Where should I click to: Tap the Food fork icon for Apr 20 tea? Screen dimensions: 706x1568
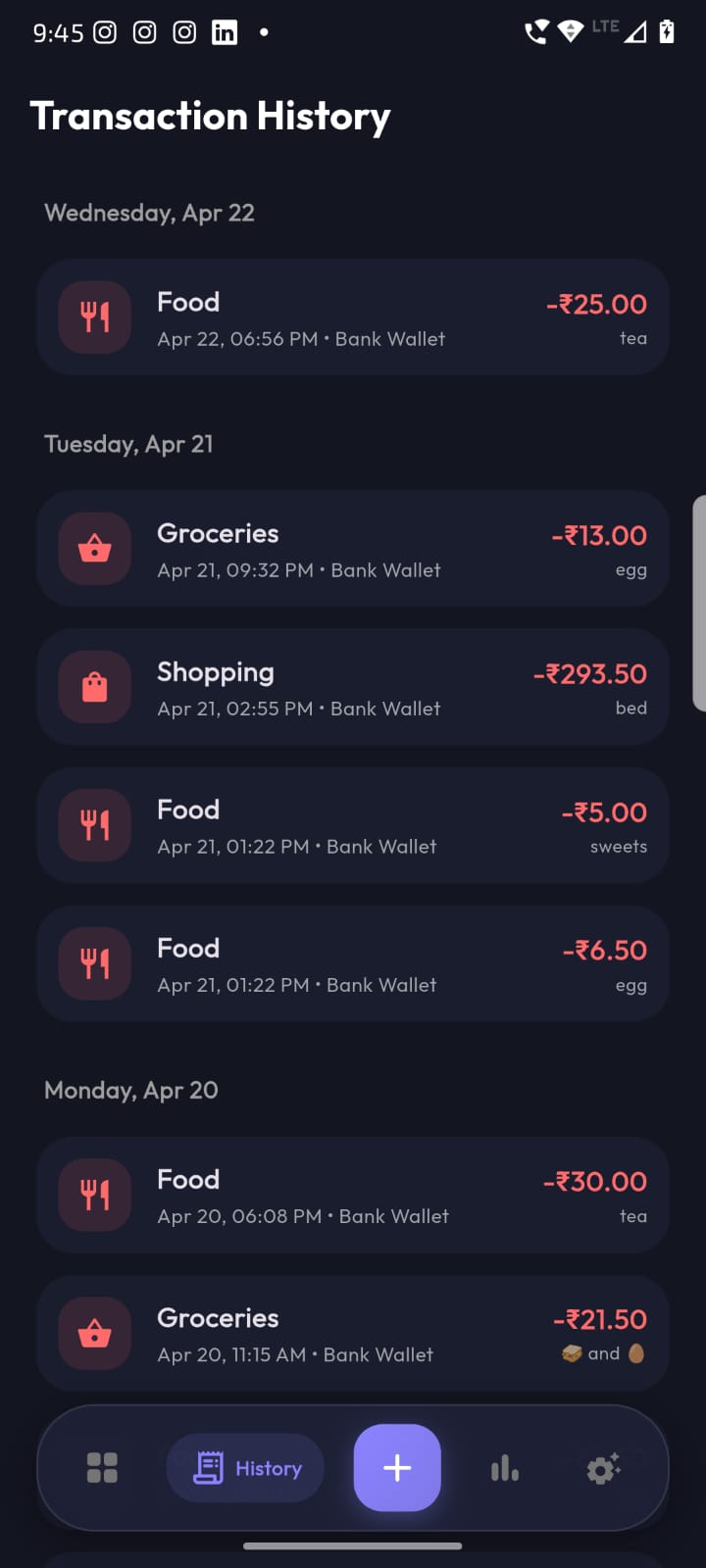(x=94, y=1195)
